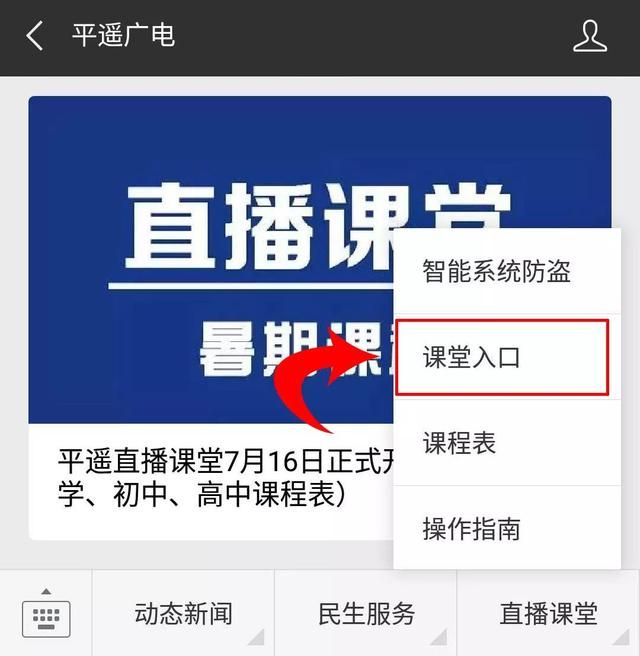Screen dimensions: 640x656
Task: Open the 动态新闻 menu
Action: pyautogui.click(x=183, y=613)
